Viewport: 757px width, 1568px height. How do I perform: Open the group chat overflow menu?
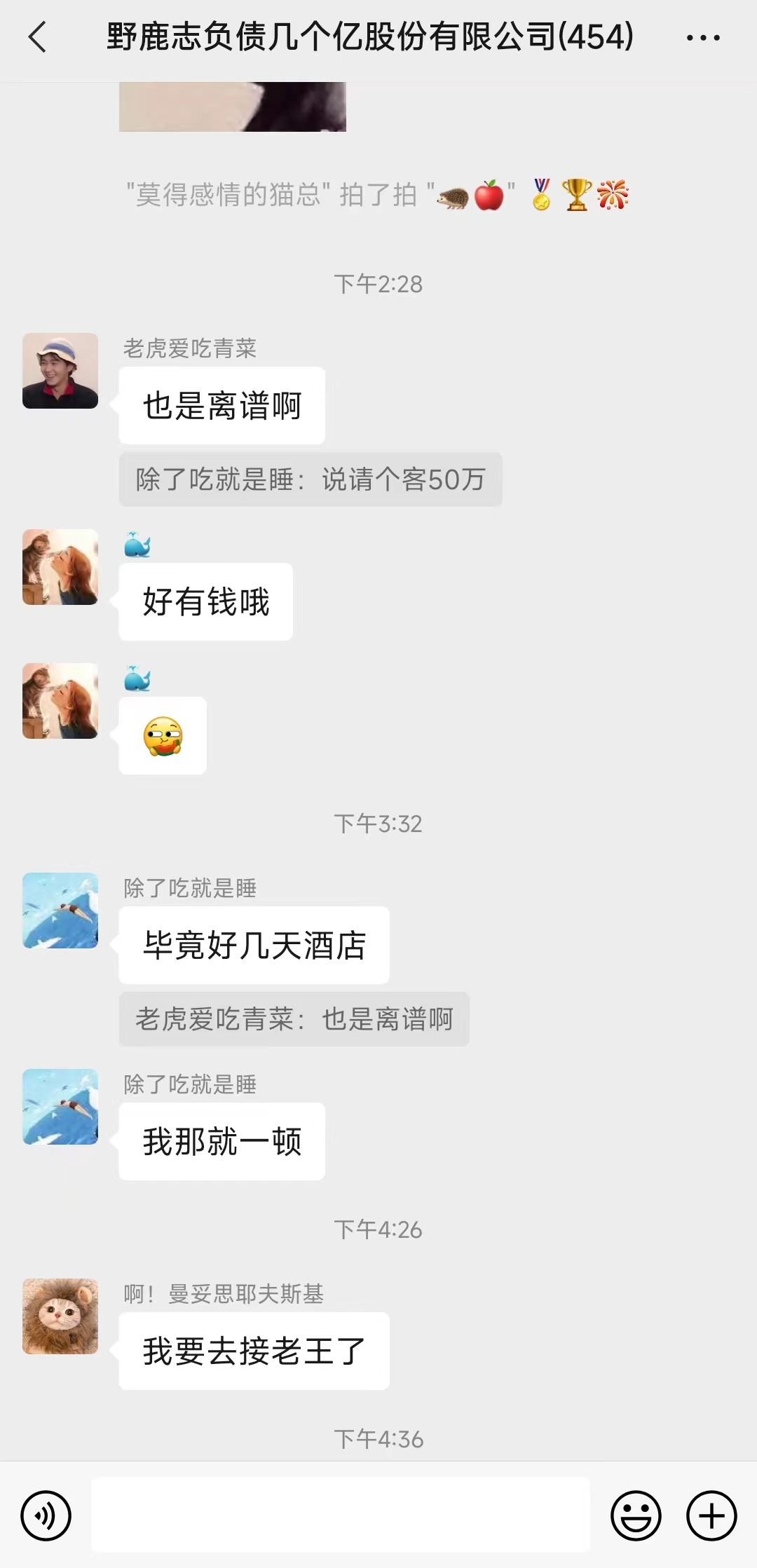click(702, 38)
